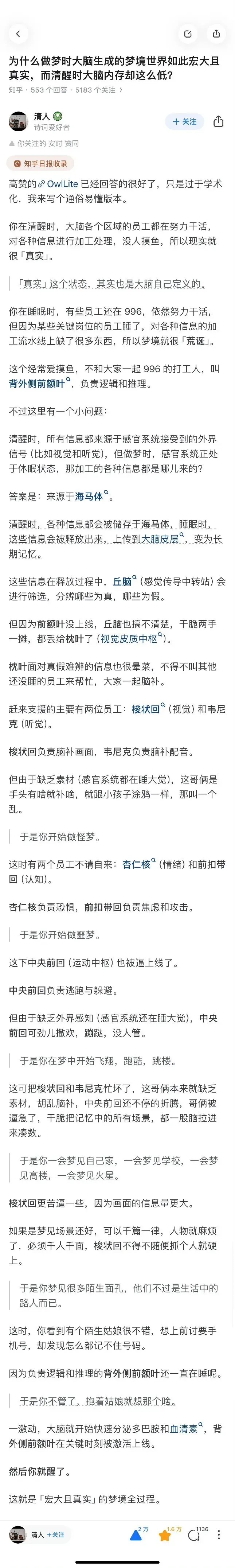Open the 大脑皮层 search link
Viewport: 235px width, 1568px height.
pyautogui.click(x=161, y=539)
